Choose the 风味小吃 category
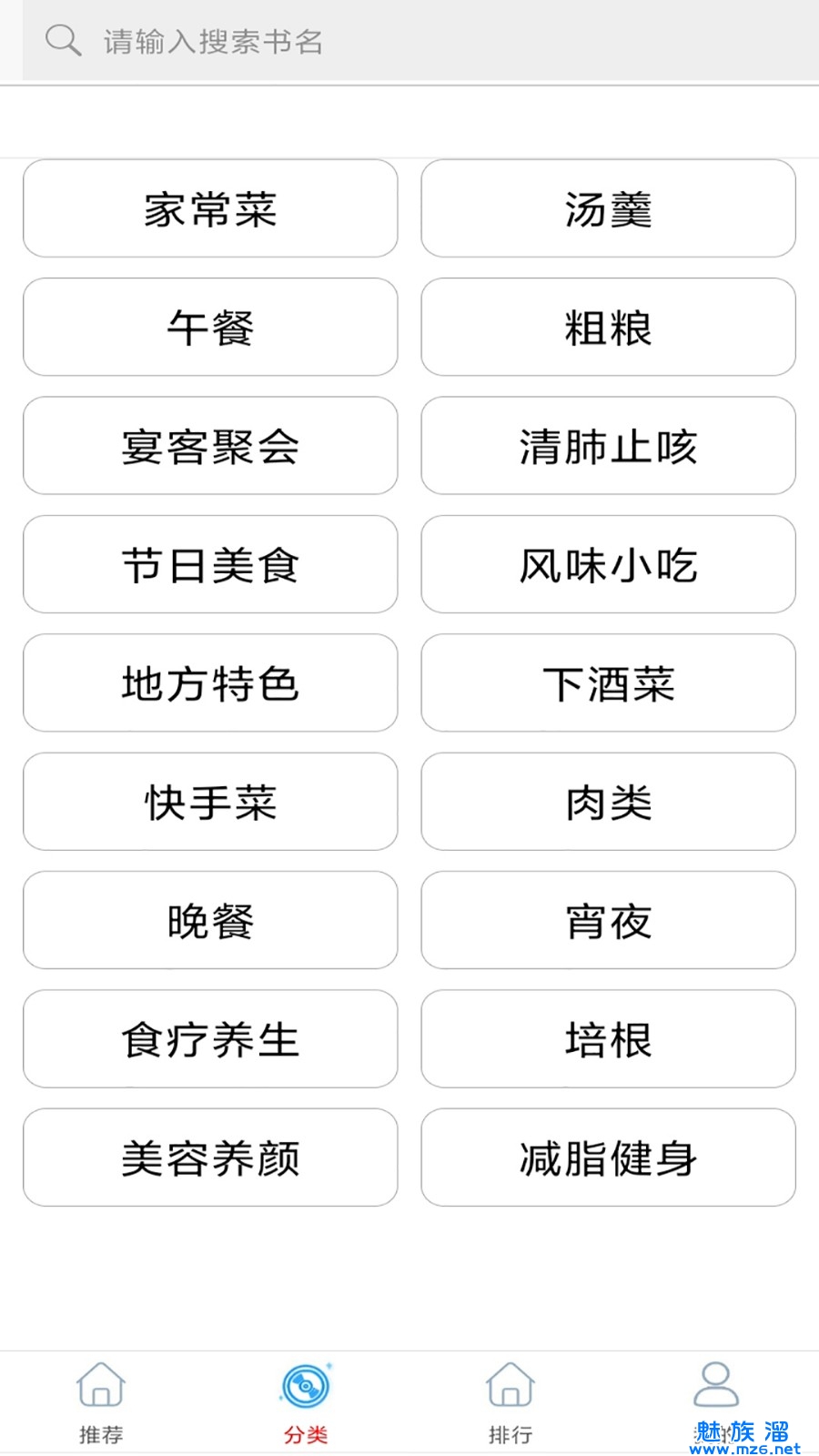The width and height of the screenshot is (819, 1456). (x=608, y=565)
